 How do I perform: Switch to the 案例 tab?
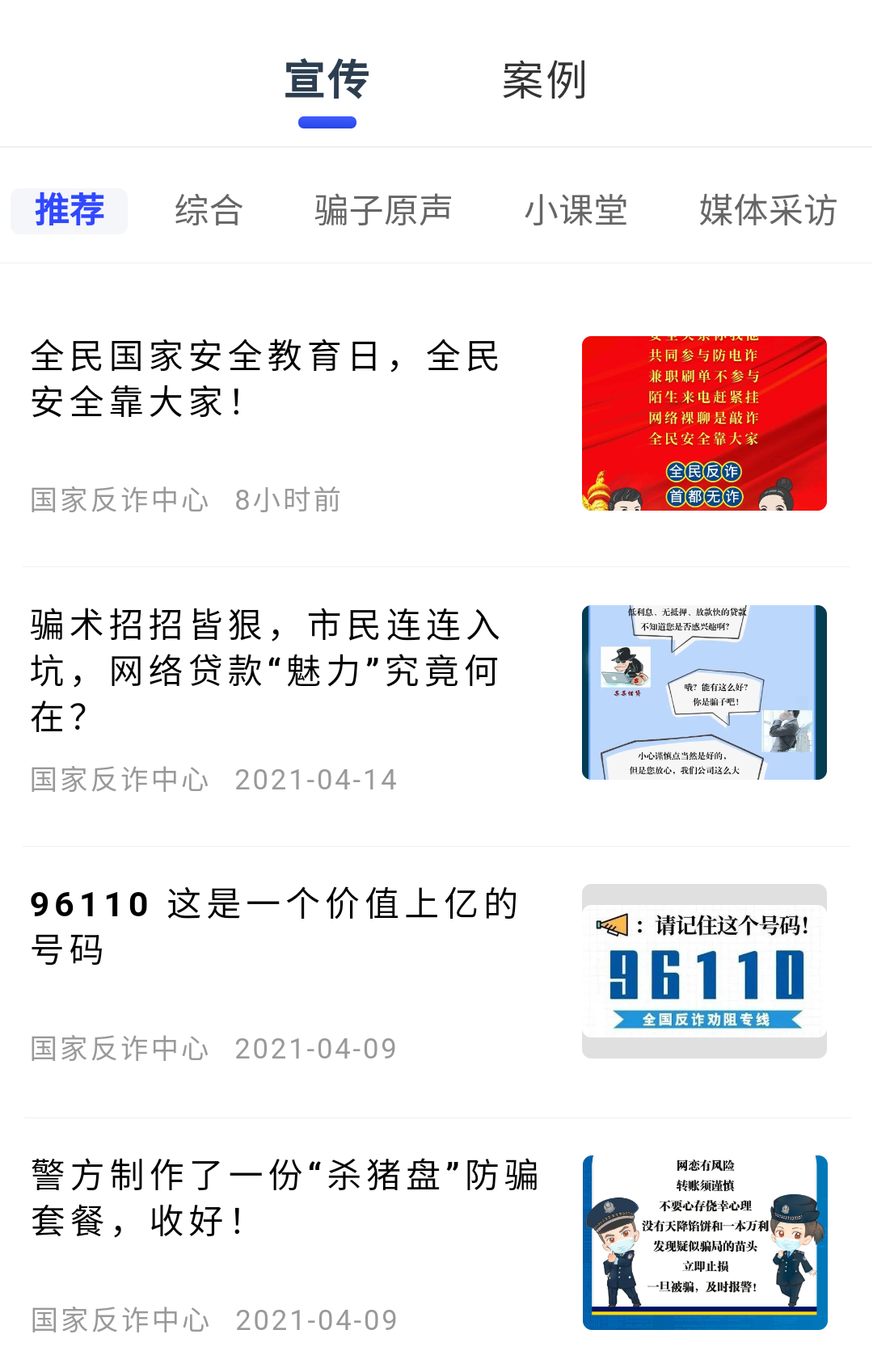[544, 81]
